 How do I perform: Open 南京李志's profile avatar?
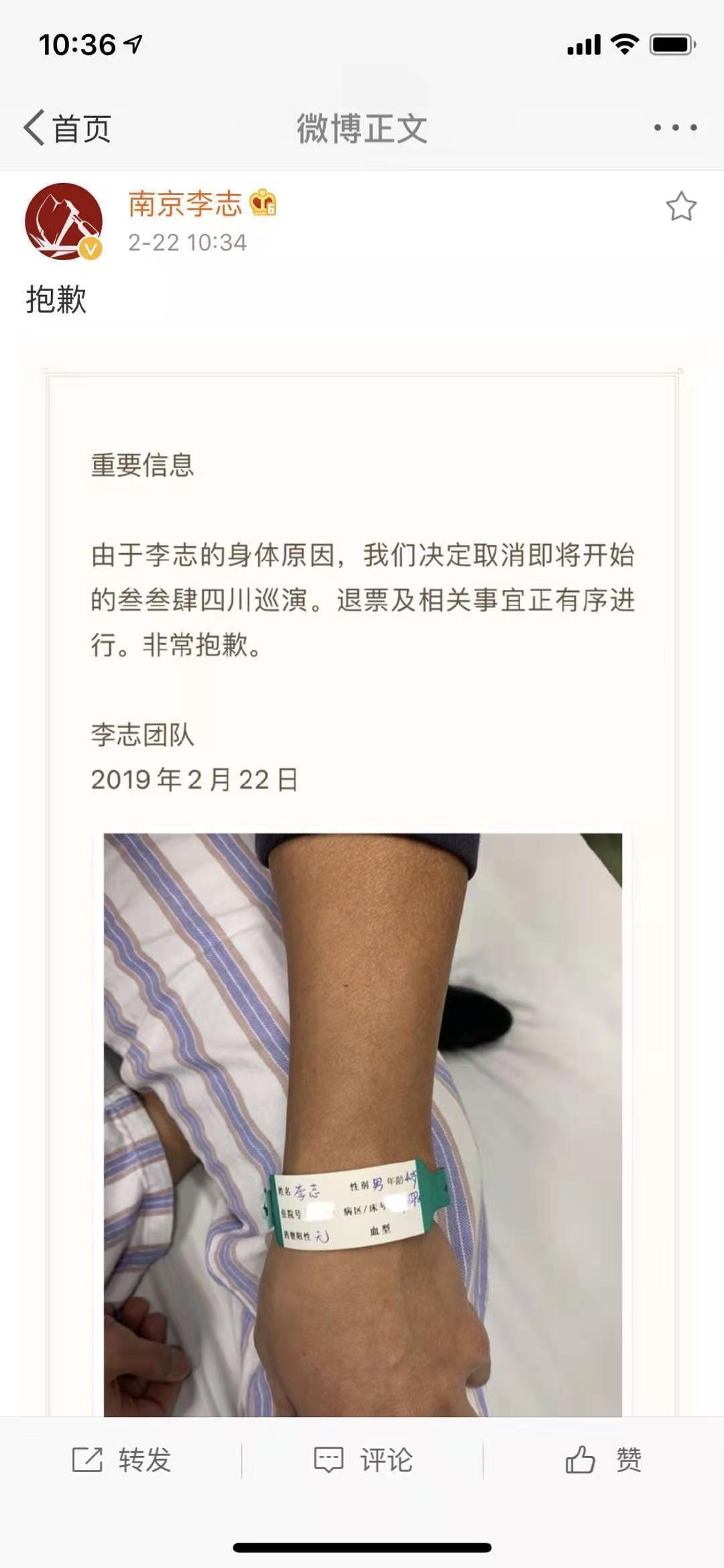pos(64,222)
